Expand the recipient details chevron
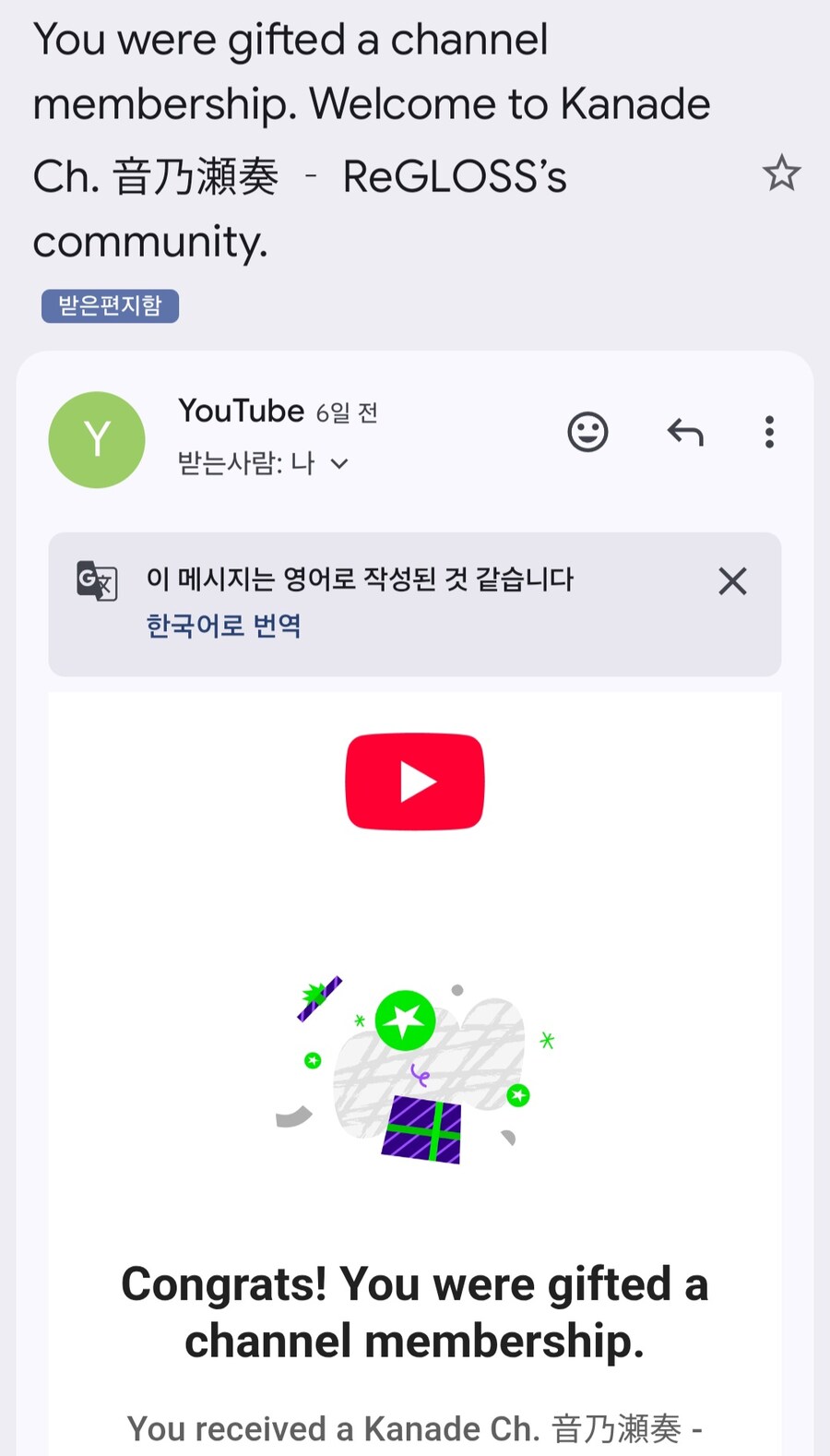830x1456 pixels. (x=339, y=463)
